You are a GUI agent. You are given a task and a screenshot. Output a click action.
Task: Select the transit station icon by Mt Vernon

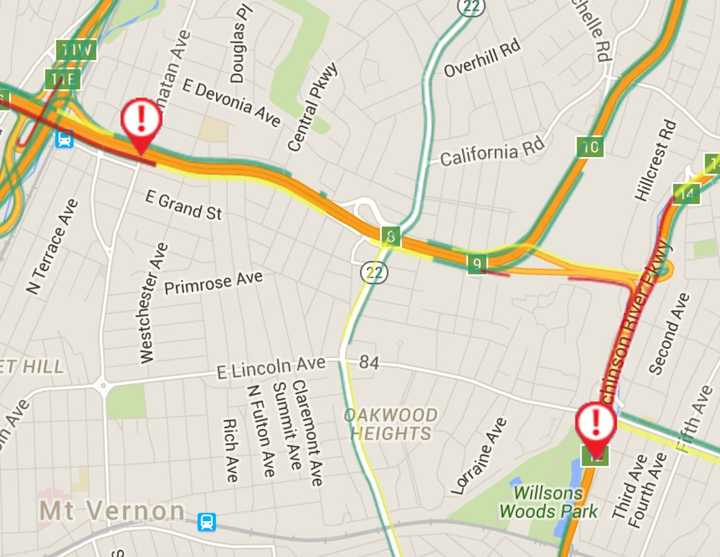click(207, 520)
